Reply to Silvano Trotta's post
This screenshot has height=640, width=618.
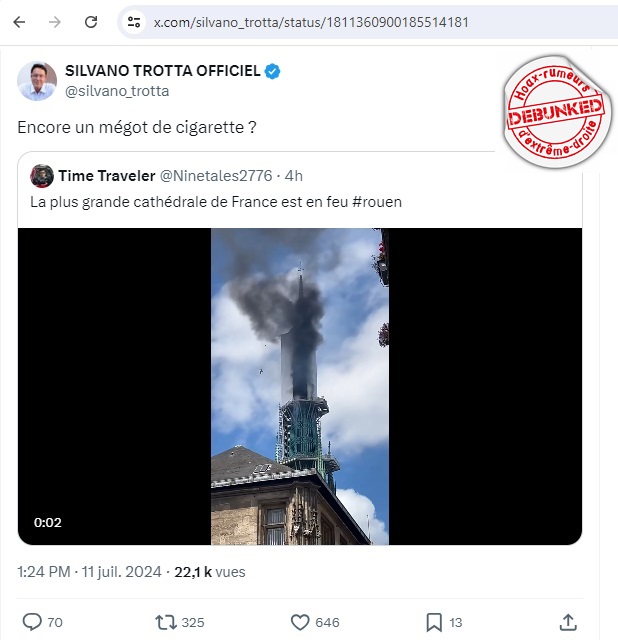33,622
